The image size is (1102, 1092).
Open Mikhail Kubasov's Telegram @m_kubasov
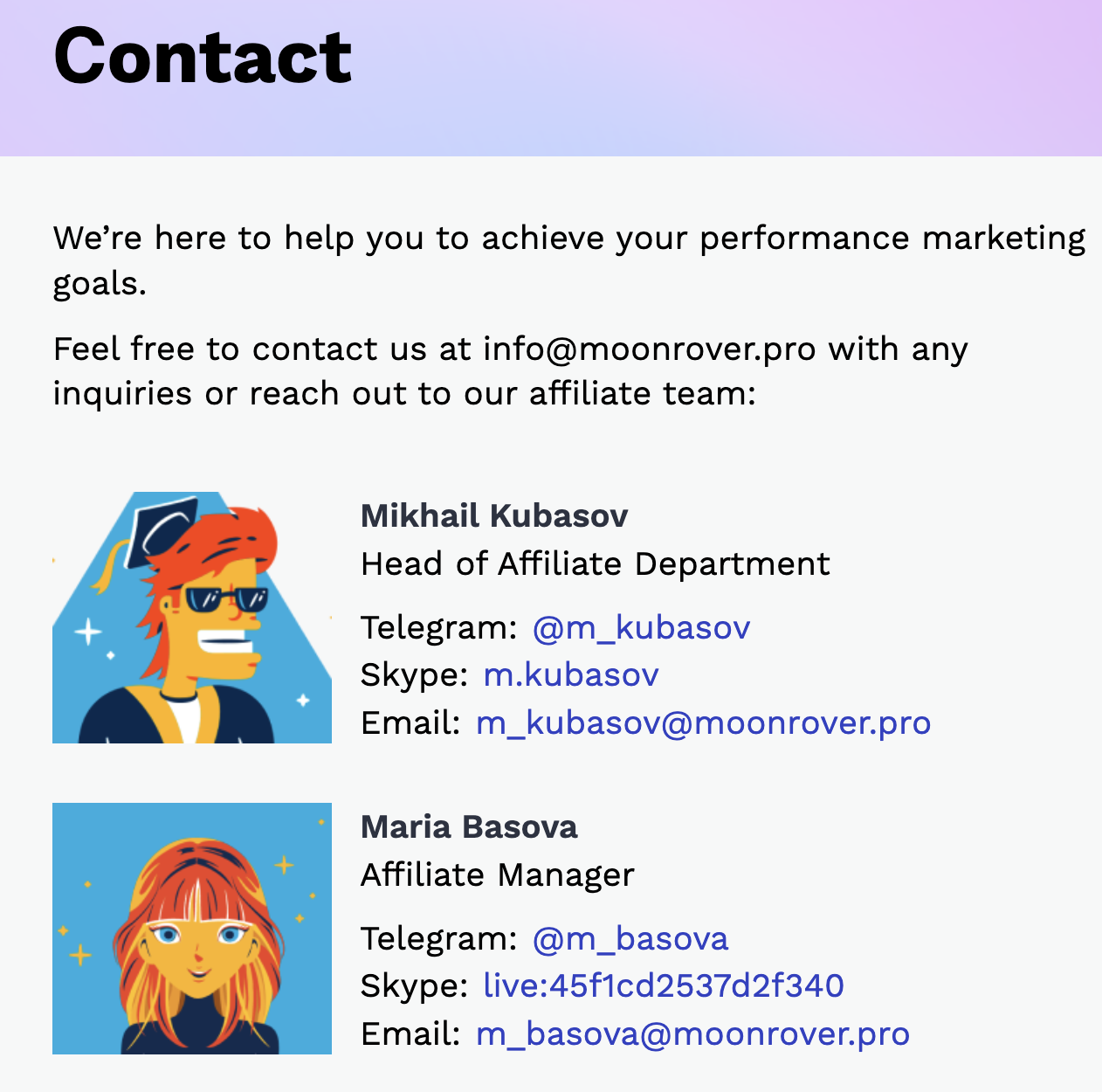pyautogui.click(x=641, y=628)
